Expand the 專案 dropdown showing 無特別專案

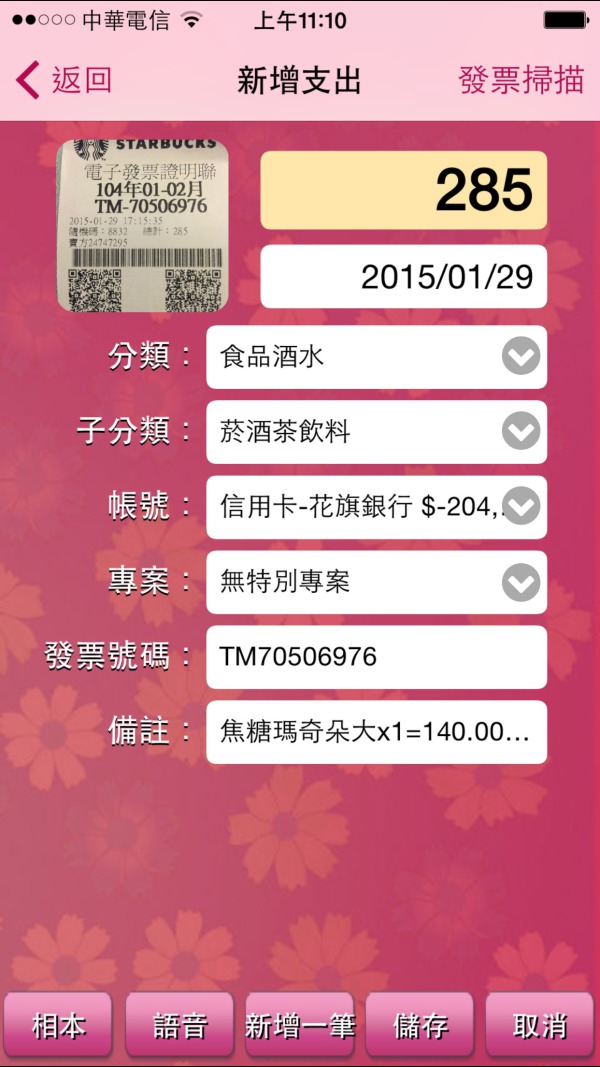[x=376, y=582]
